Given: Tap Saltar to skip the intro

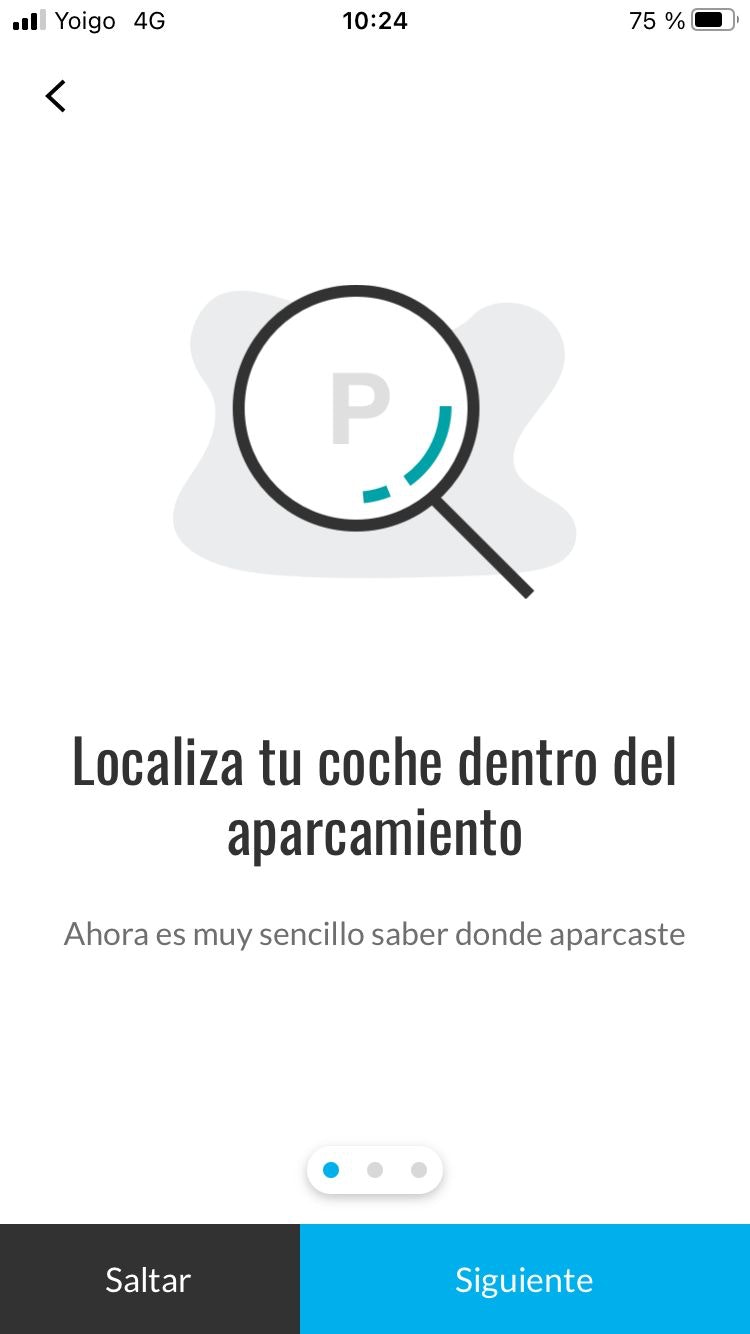Looking at the screenshot, I should click(149, 1279).
